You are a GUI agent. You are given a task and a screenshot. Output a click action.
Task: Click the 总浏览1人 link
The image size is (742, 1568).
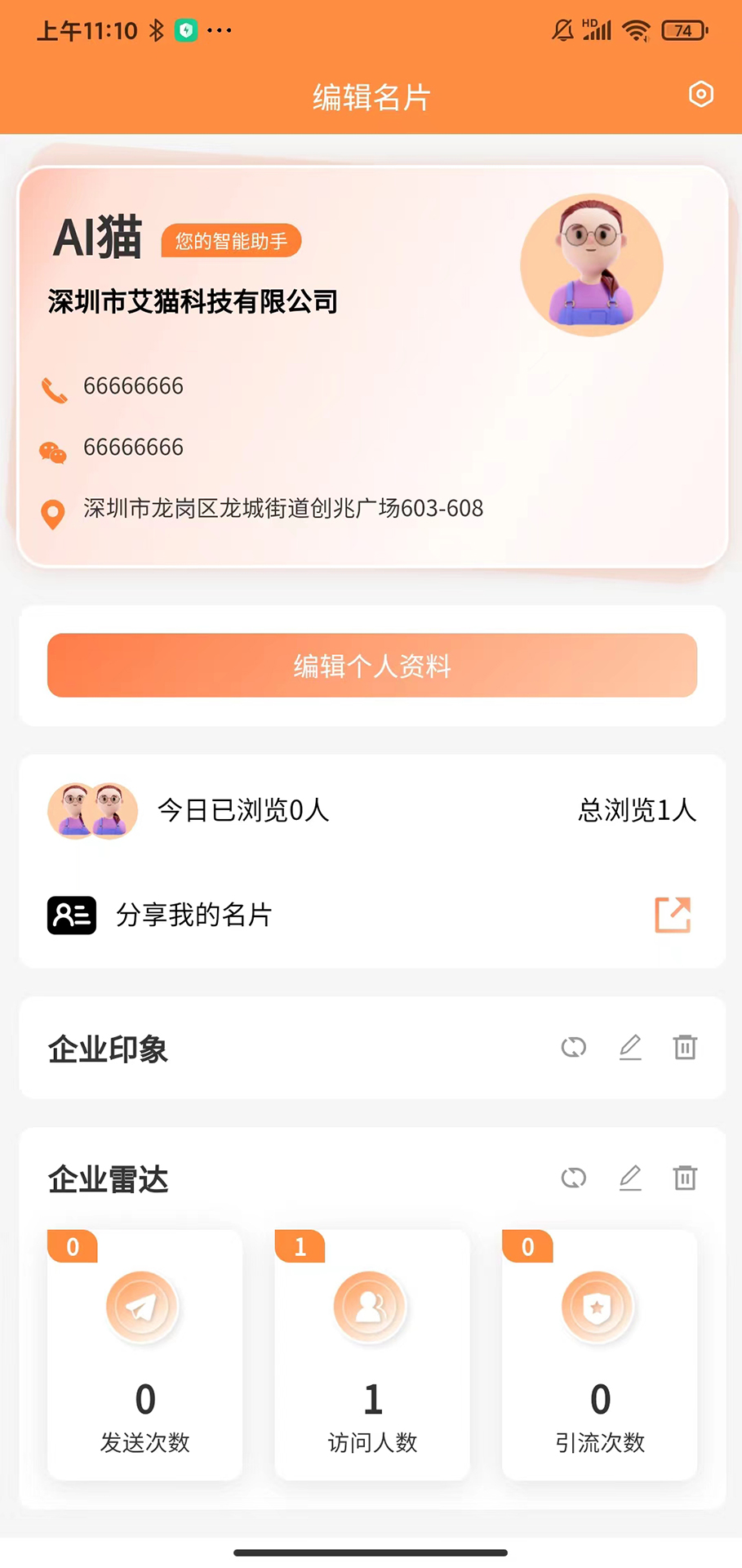[638, 811]
